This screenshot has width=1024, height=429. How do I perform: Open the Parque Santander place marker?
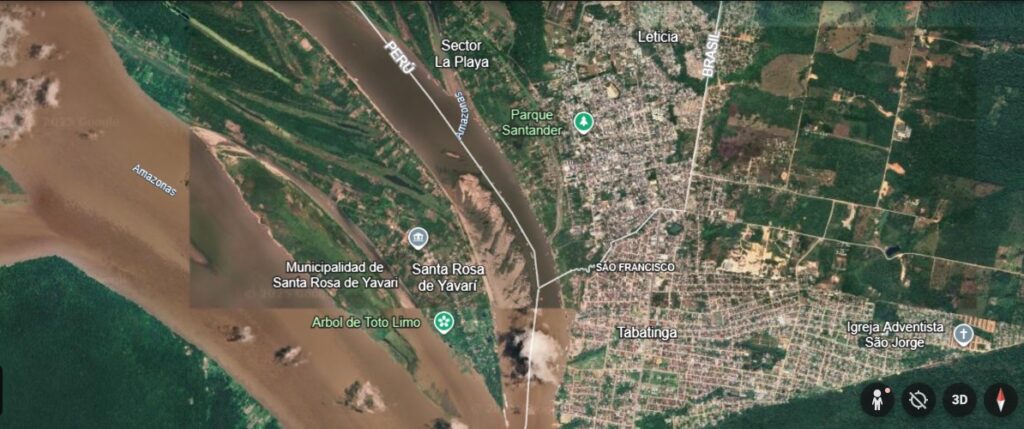583,122
